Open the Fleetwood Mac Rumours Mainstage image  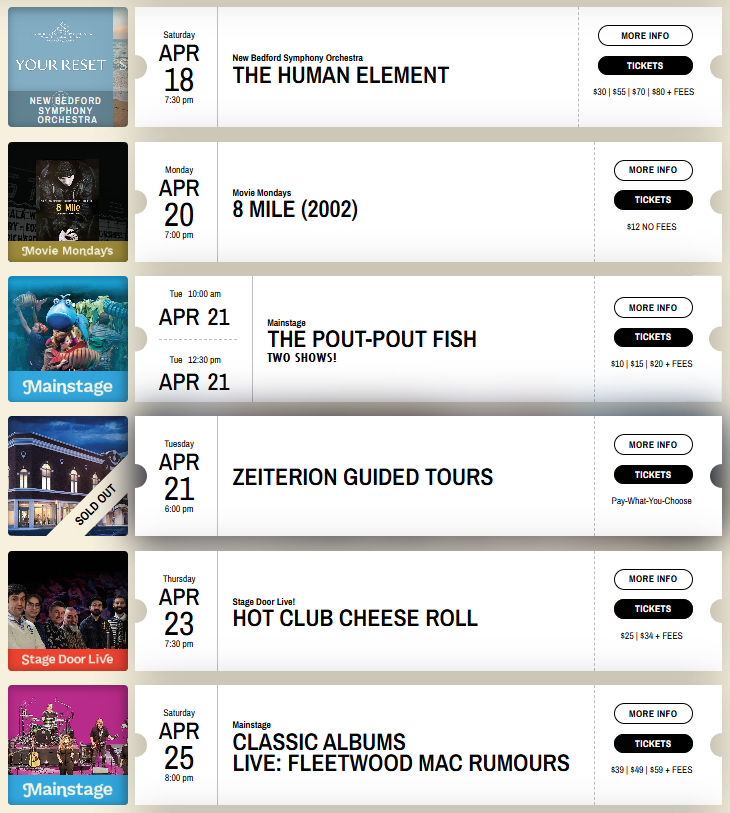pyautogui.click(x=68, y=745)
